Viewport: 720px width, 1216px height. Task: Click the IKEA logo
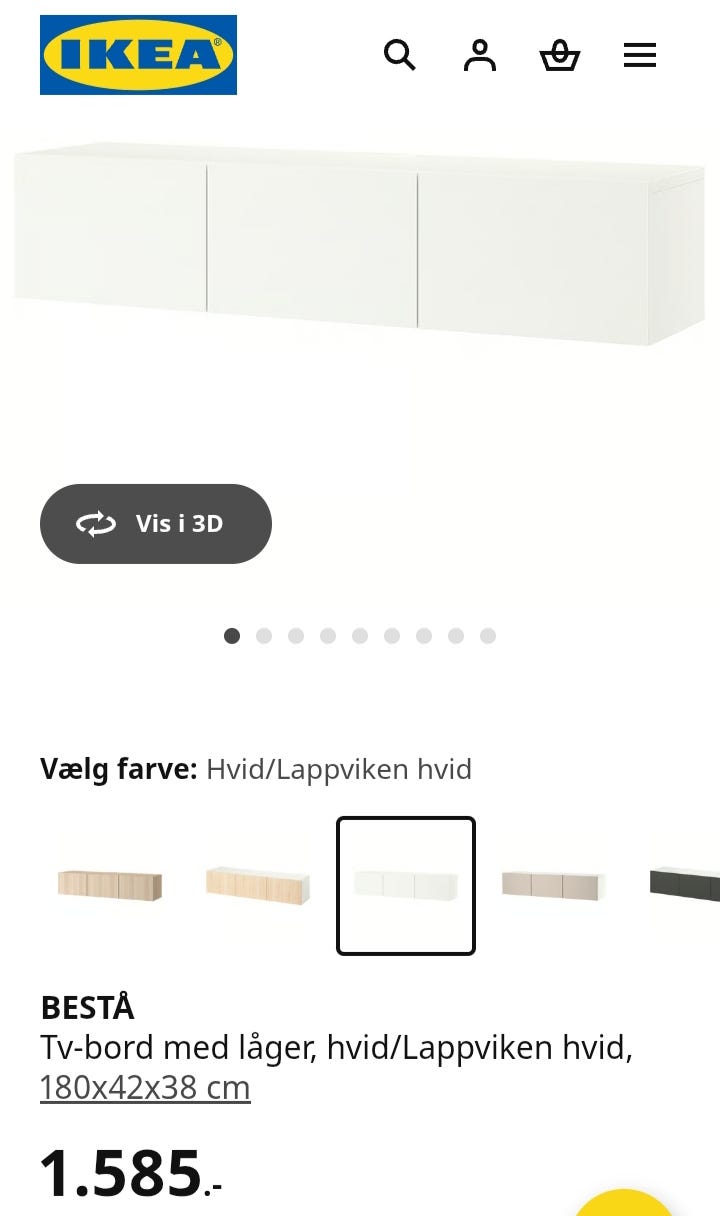coord(138,55)
